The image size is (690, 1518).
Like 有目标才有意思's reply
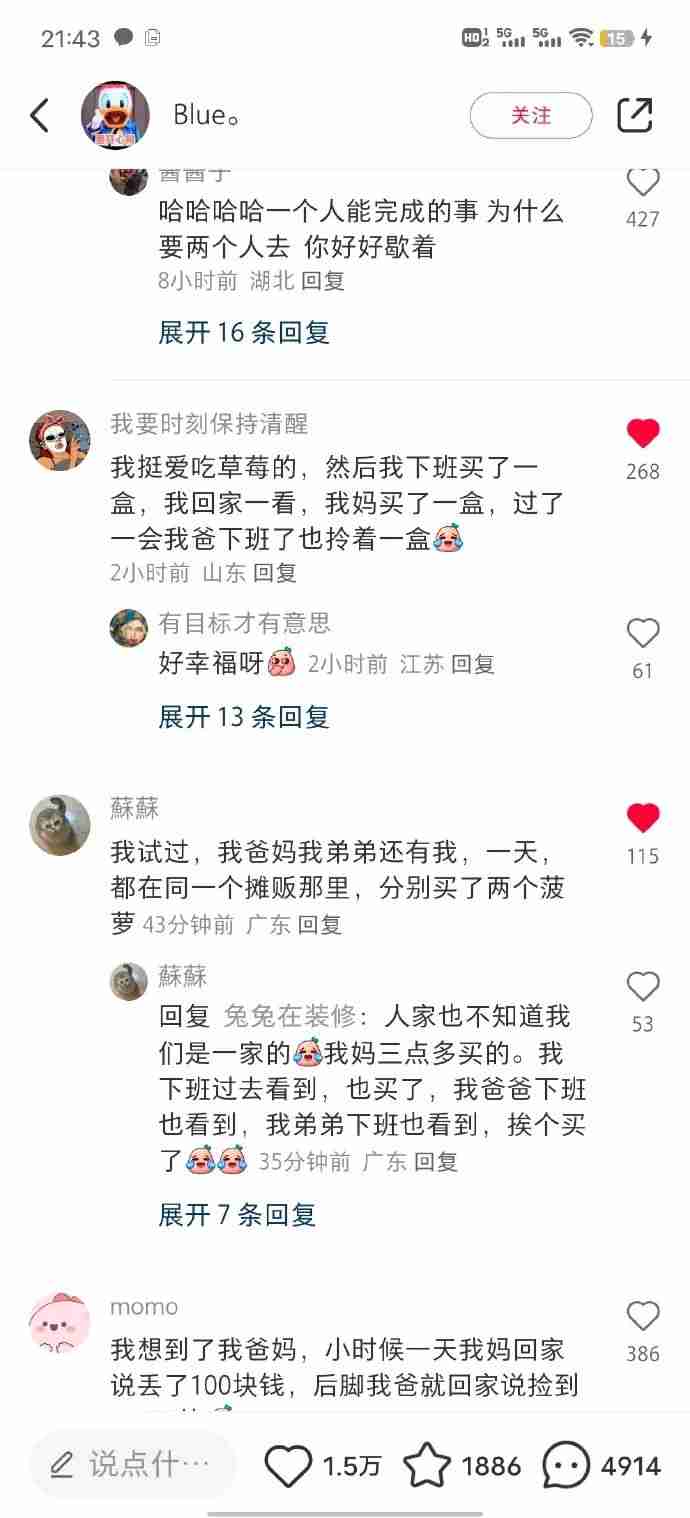coord(642,633)
